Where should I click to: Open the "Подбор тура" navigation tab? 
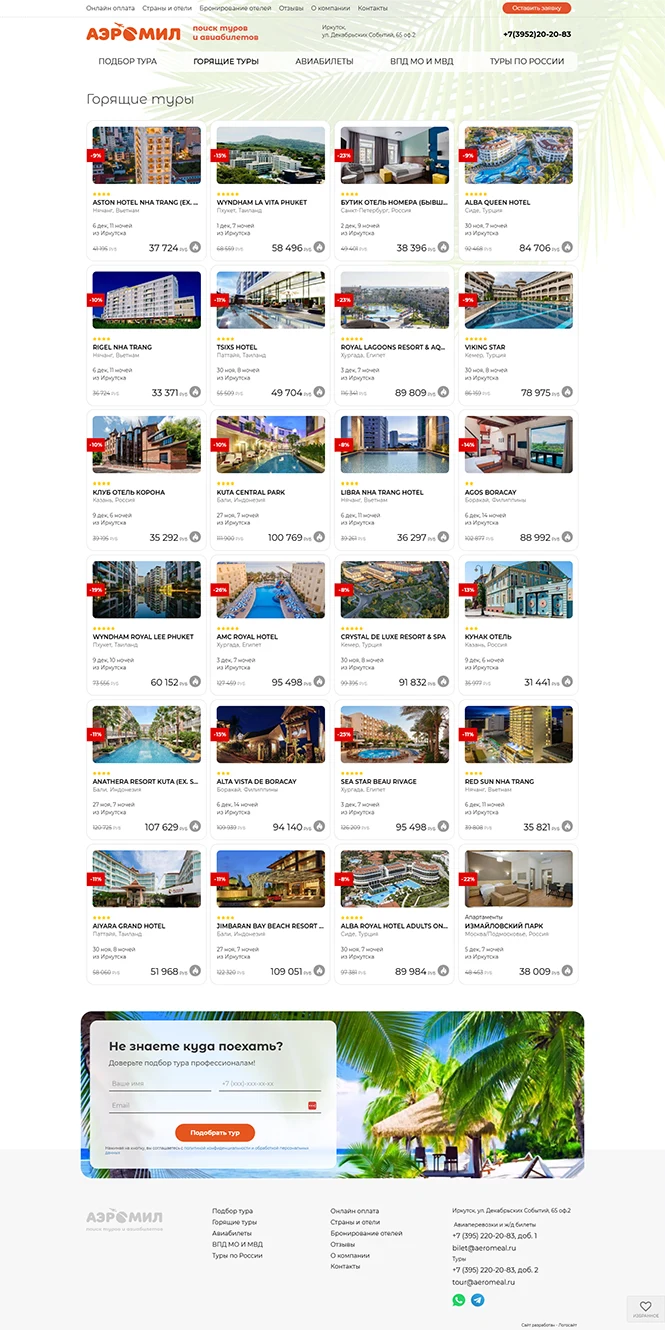click(x=127, y=62)
